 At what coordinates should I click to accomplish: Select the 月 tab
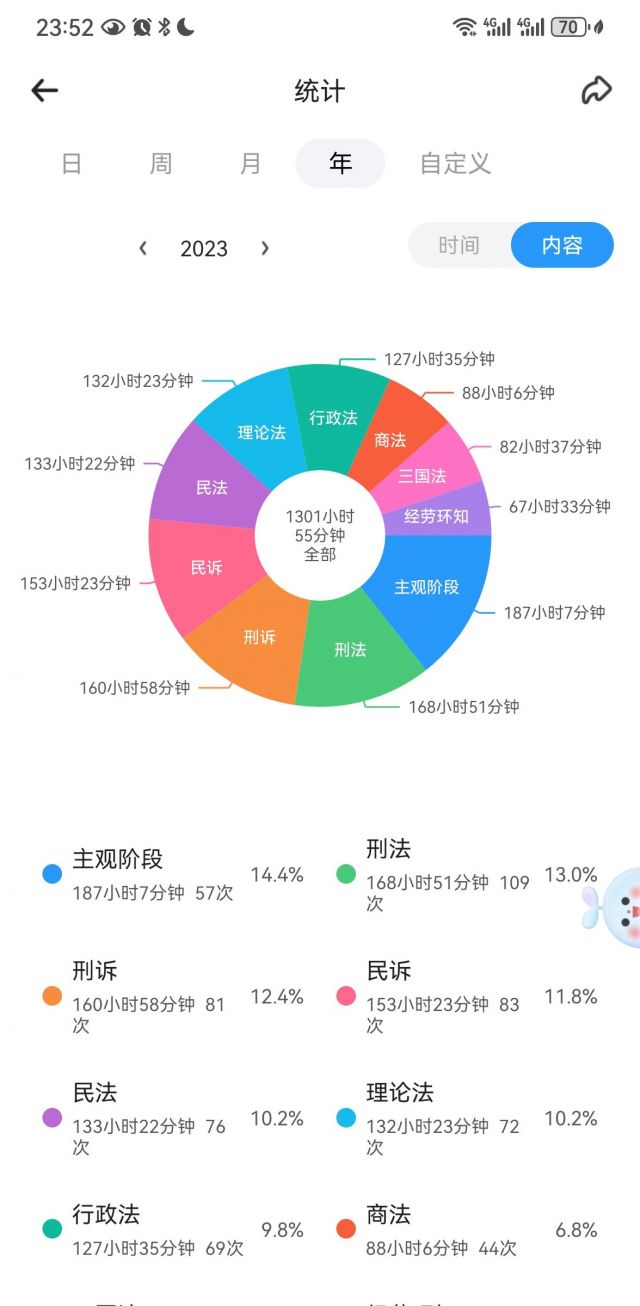pos(250,163)
